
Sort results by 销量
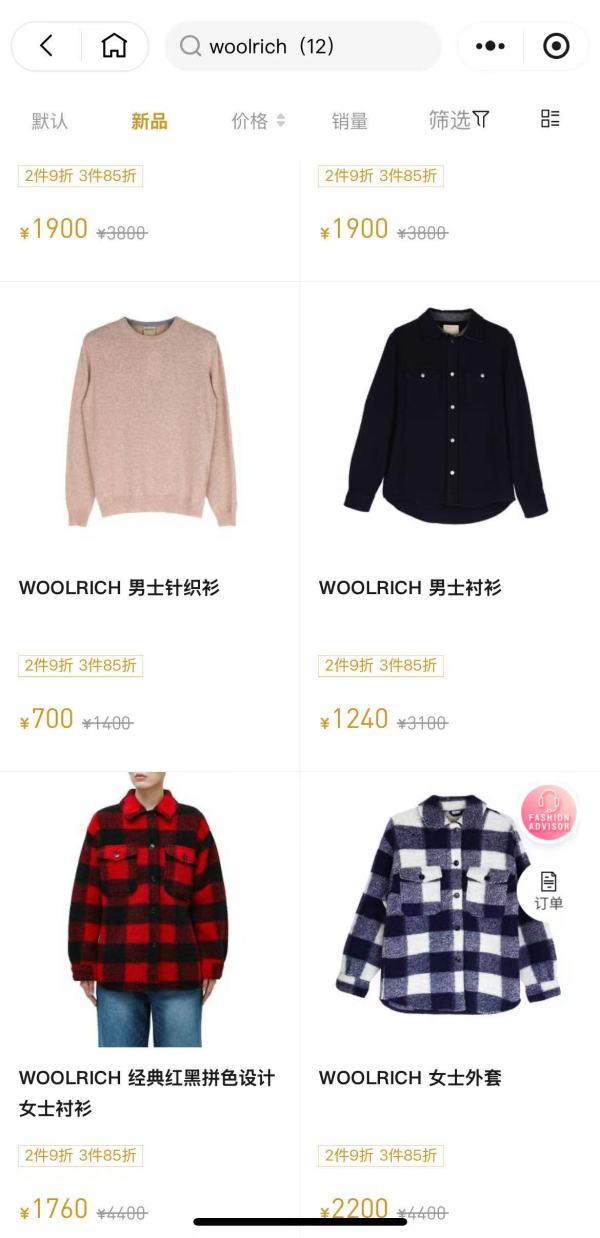point(350,121)
